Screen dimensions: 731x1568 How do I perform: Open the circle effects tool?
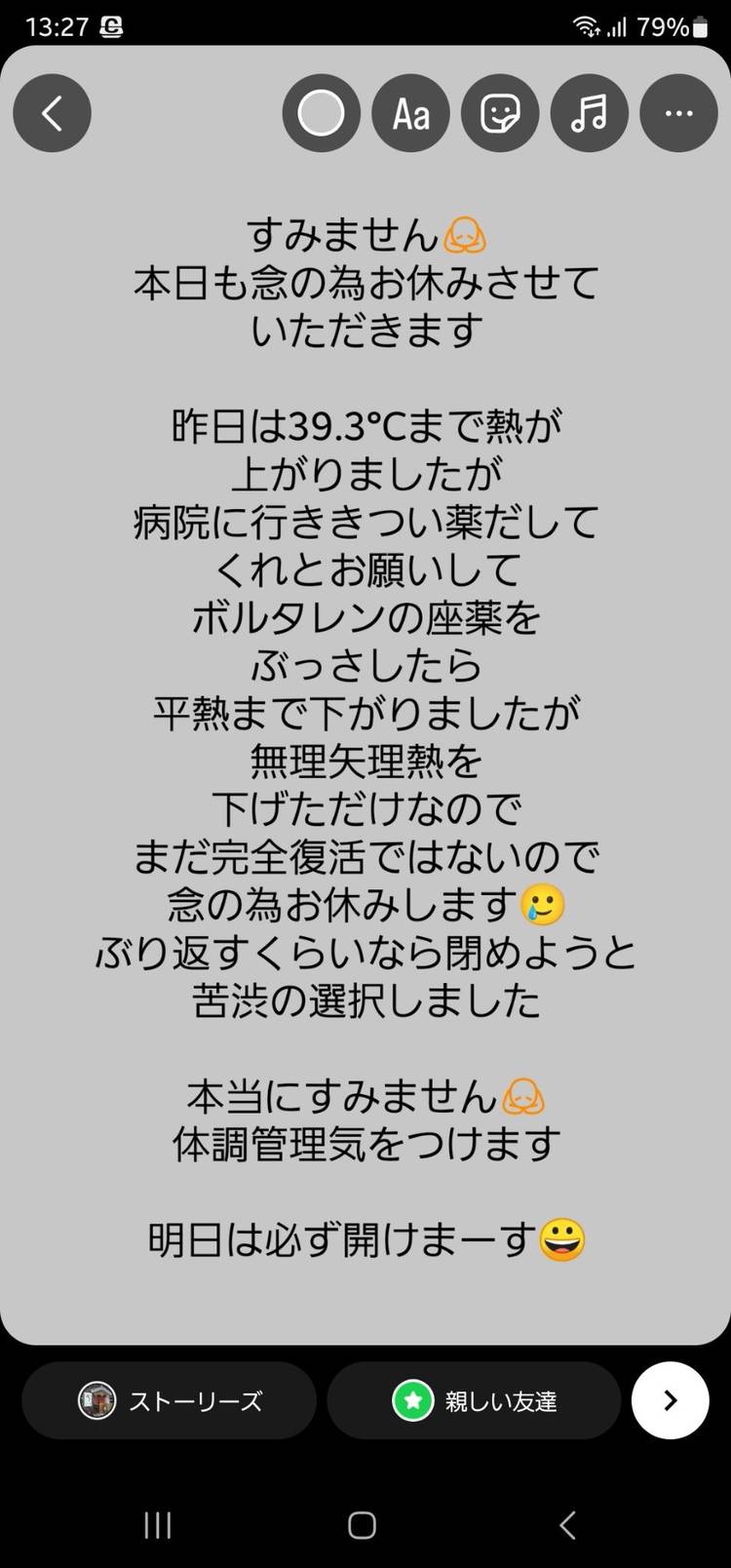click(x=321, y=113)
